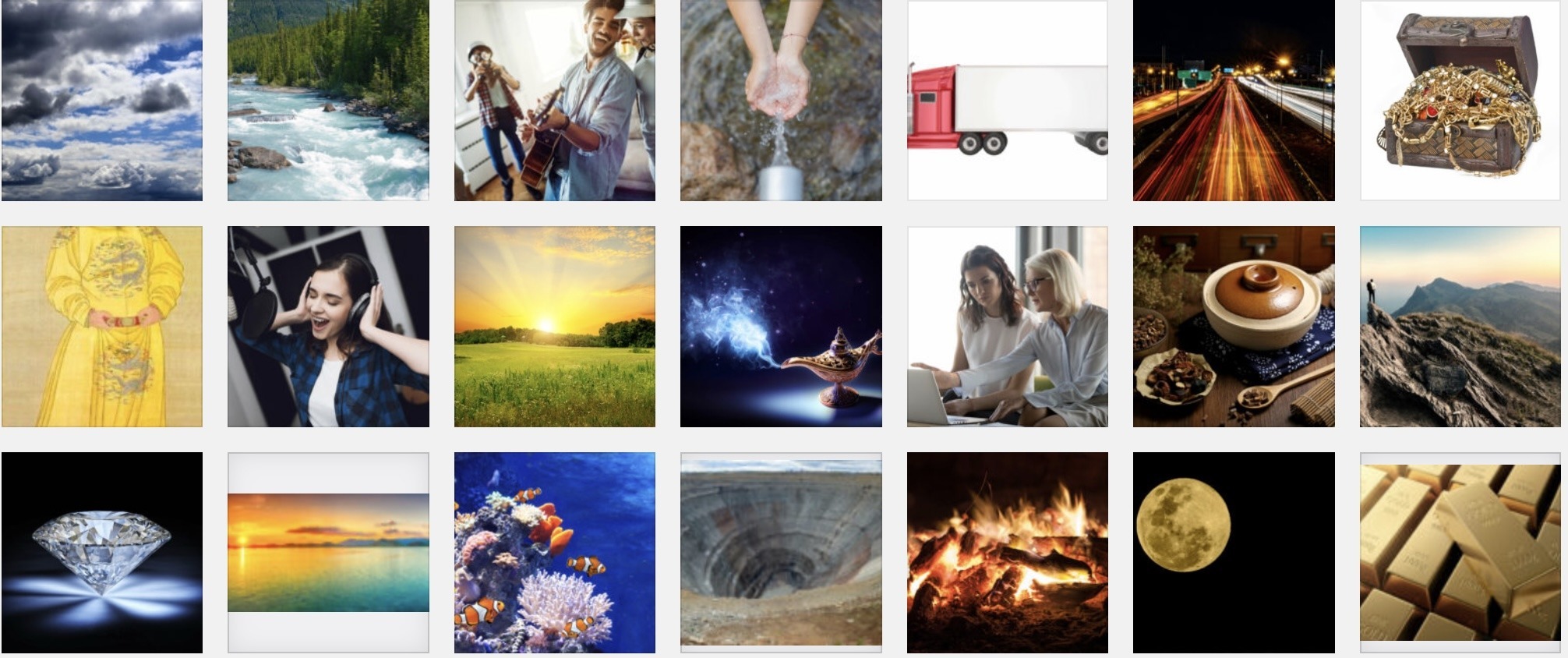This screenshot has width=1568, height=658.
Task: Select the hiker on mountain peak photo
Action: (x=1460, y=327)
